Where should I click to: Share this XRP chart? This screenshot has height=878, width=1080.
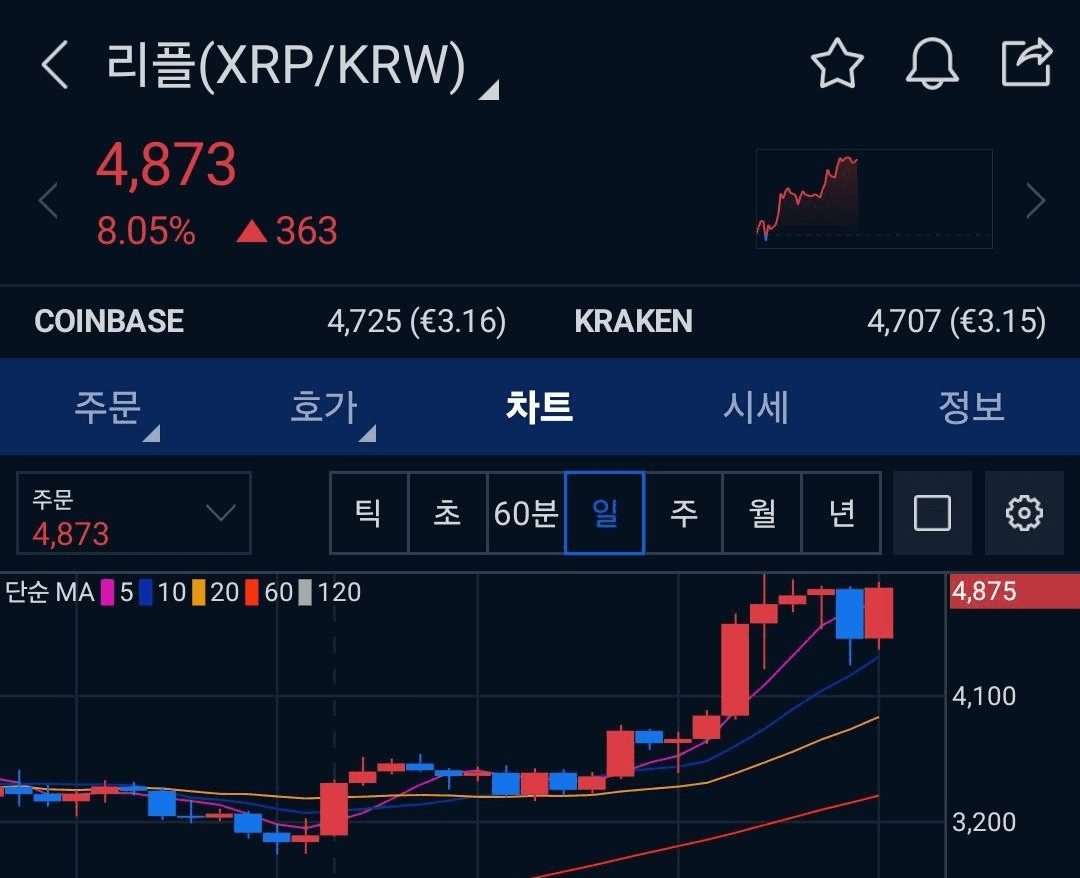coord(1027,63)
